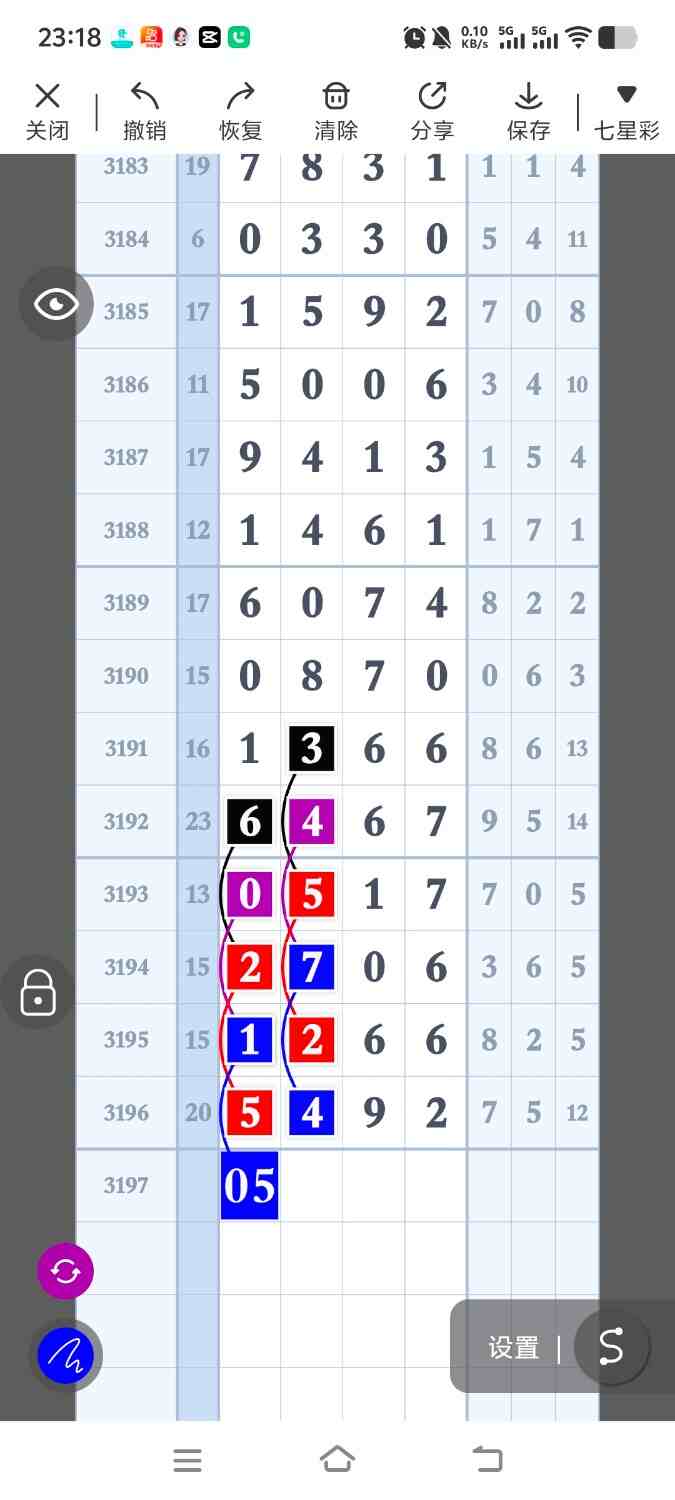This screenshot has height=1500, width=675.
Task: Select the blue freehand drawing tool
Action: (65, 1355)
